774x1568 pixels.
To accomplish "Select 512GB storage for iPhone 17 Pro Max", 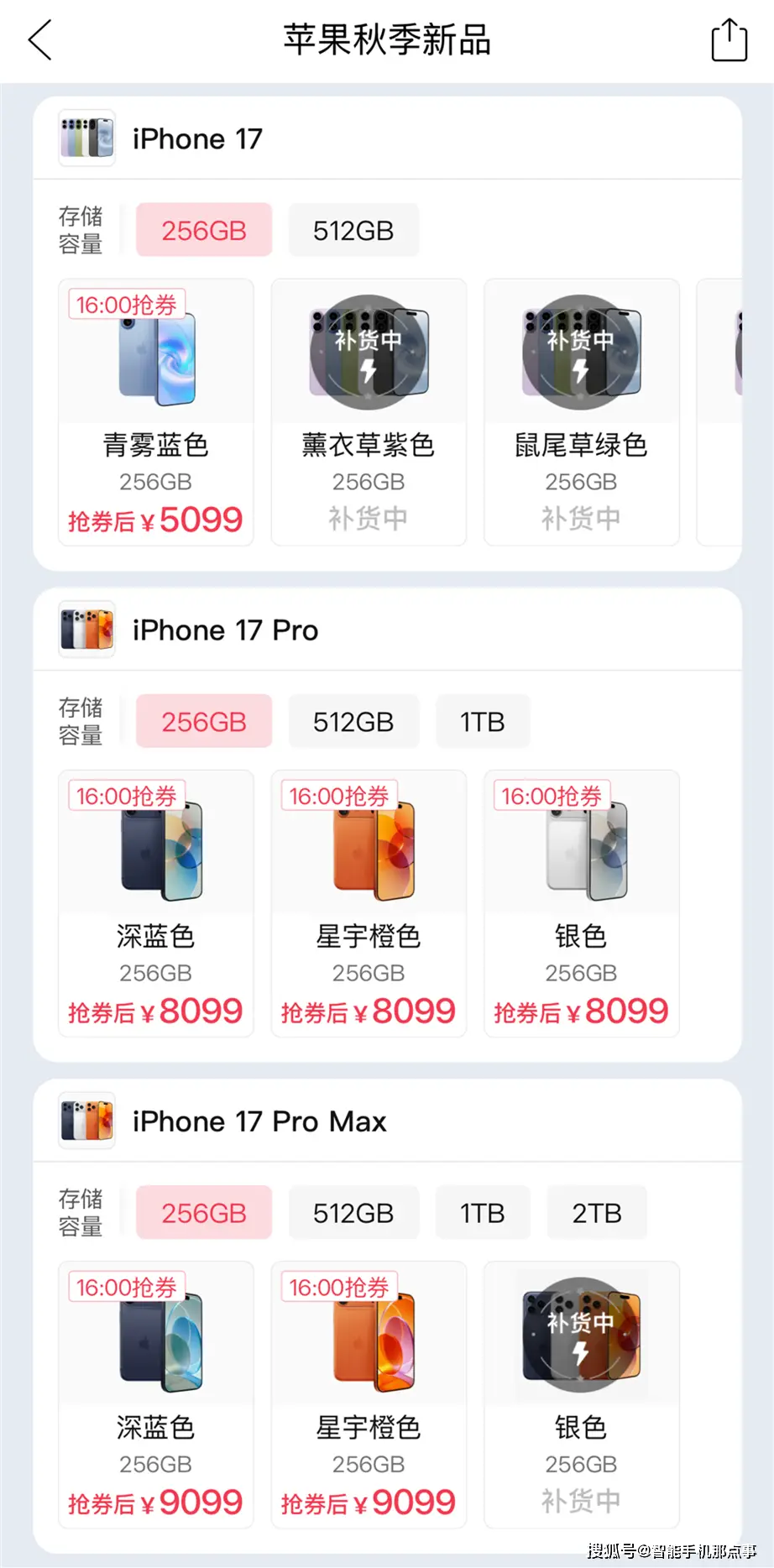I will (x=353, y=1212).
